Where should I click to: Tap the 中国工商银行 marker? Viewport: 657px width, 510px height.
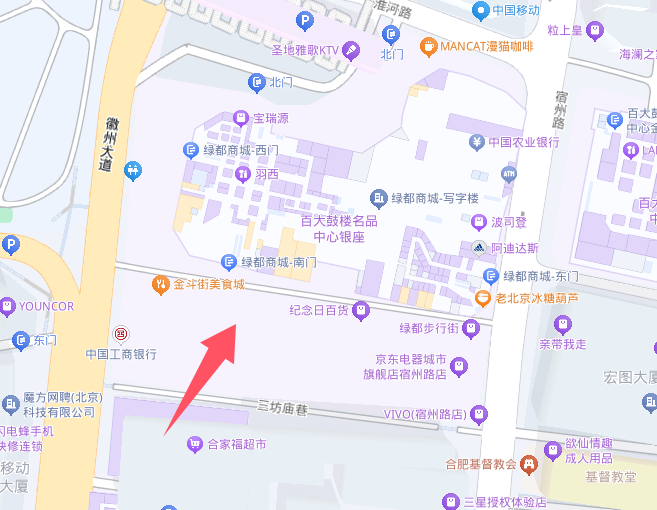tap(121, 334)
